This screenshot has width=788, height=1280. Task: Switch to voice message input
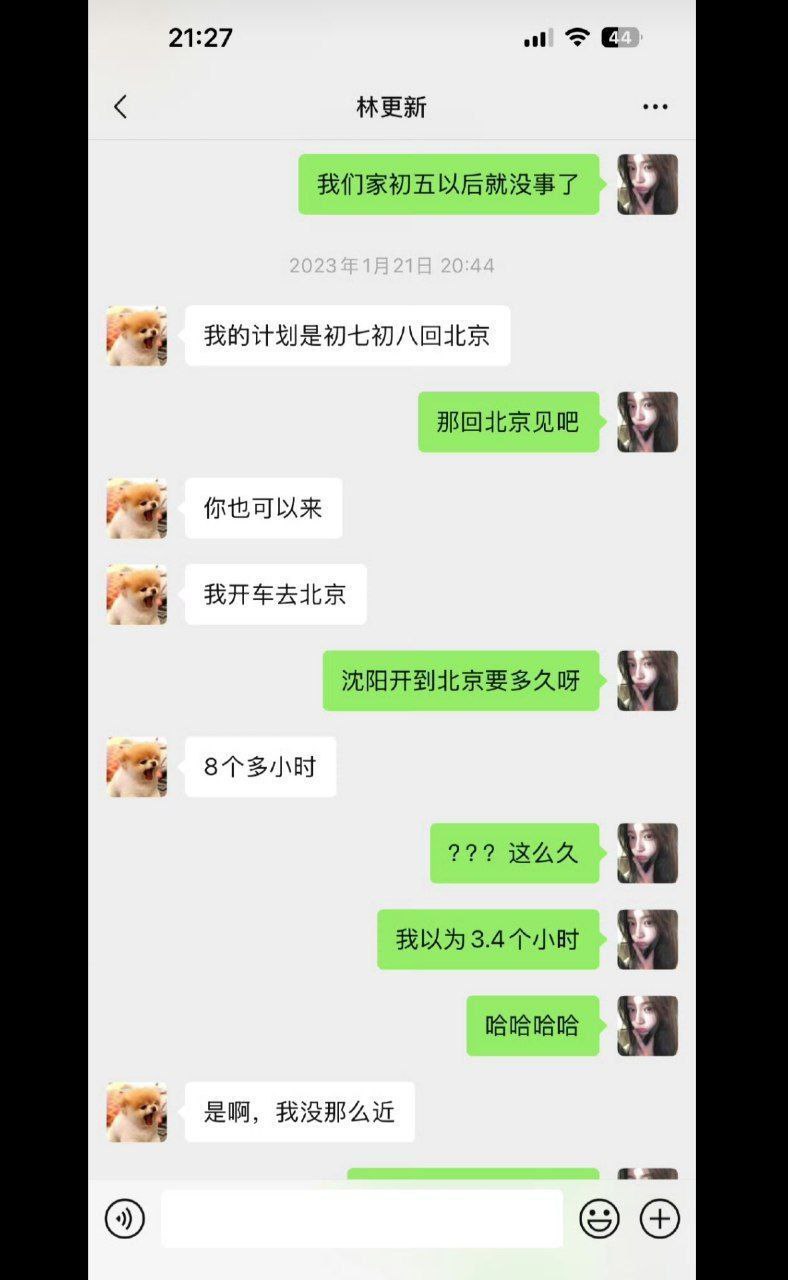coord(125,1219)
